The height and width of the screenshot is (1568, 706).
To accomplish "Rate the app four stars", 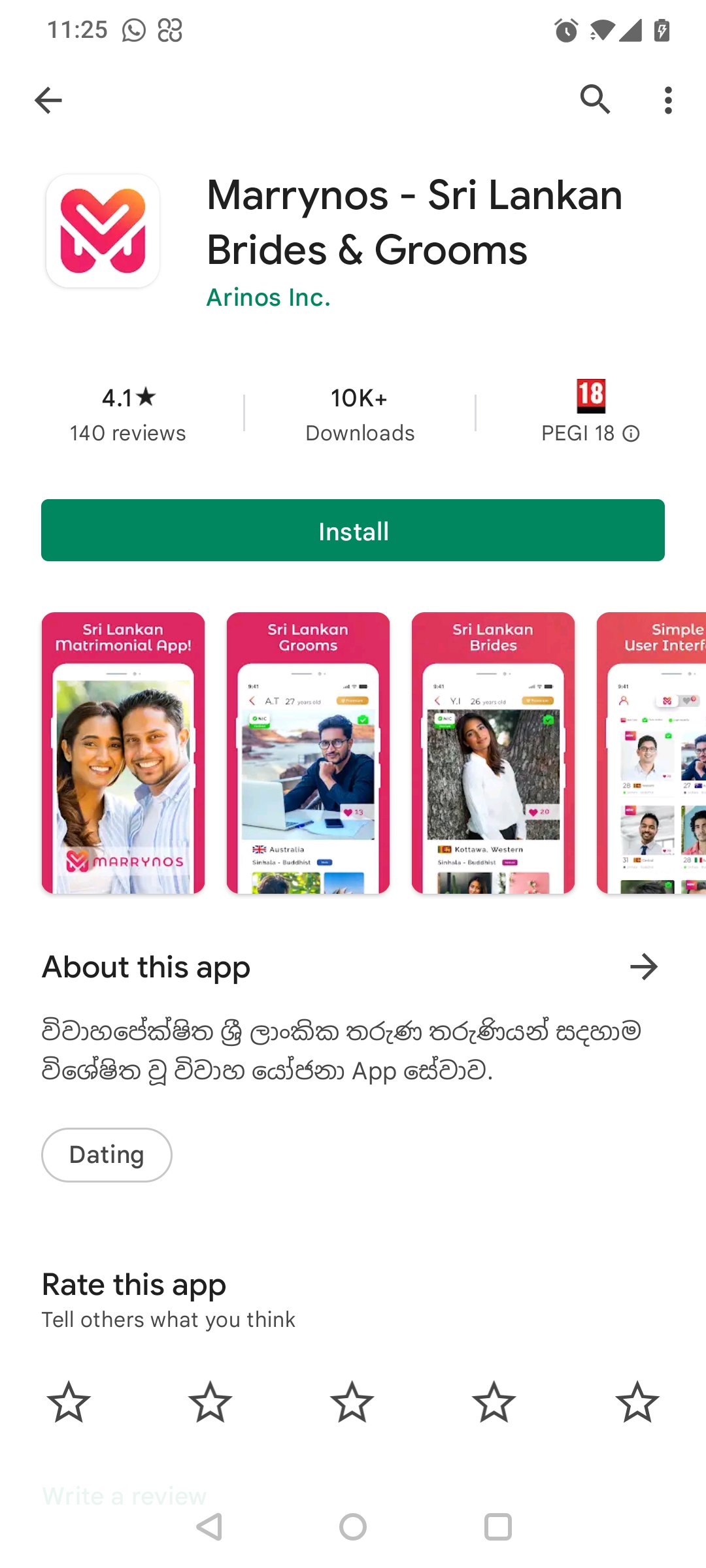I will pos(494,1402).
